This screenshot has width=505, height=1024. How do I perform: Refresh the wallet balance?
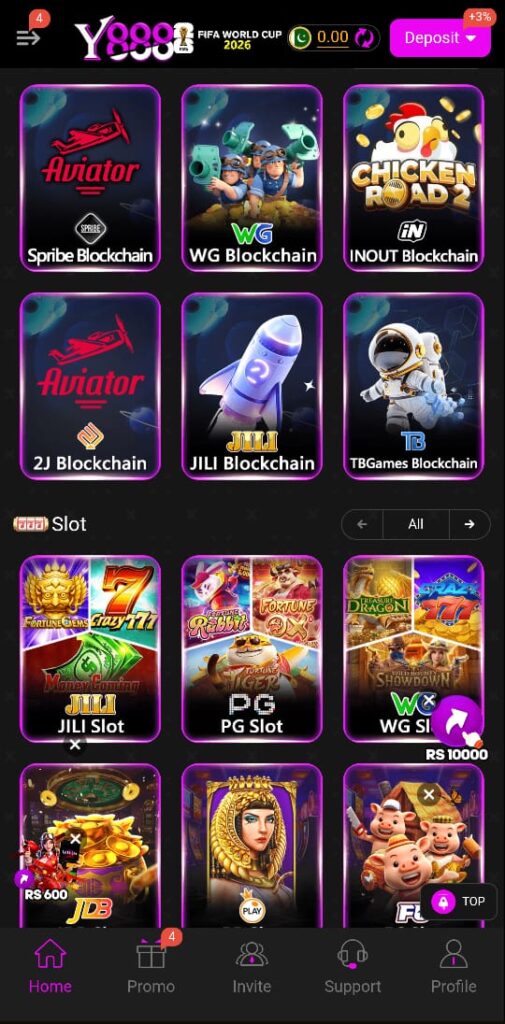tap(365, 37)
